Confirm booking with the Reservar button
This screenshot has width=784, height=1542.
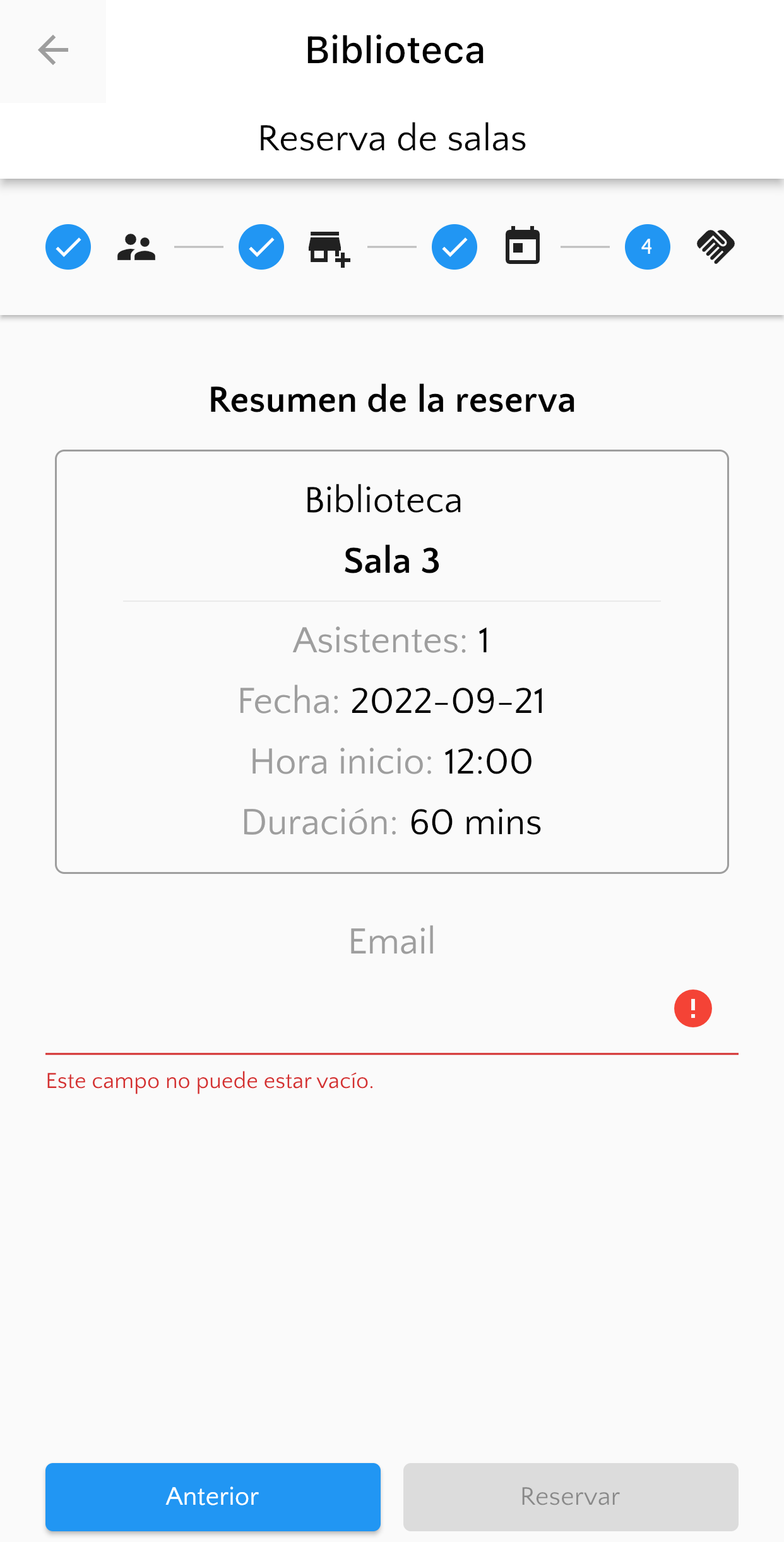click(571, 1497)
